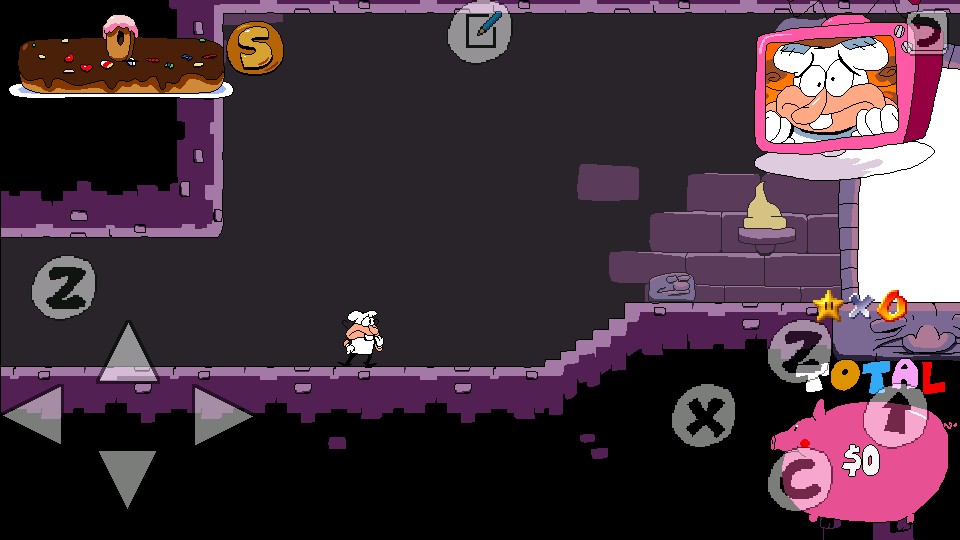Tap the T action button
The image size is (960, 540).
pyautogui.click(x=895, y=415)
